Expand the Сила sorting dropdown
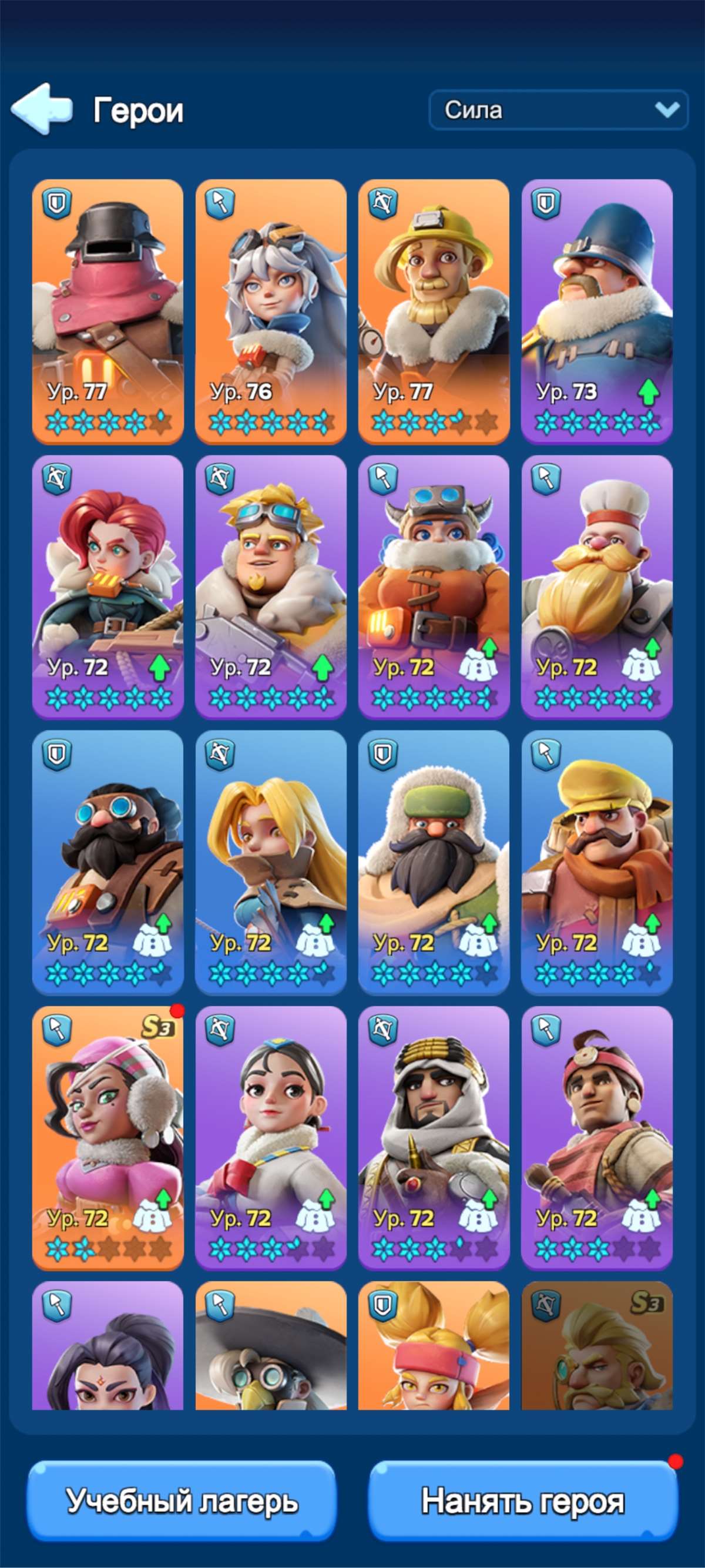The width and height of the screenshot is (705, 1568). click(558, 110)
